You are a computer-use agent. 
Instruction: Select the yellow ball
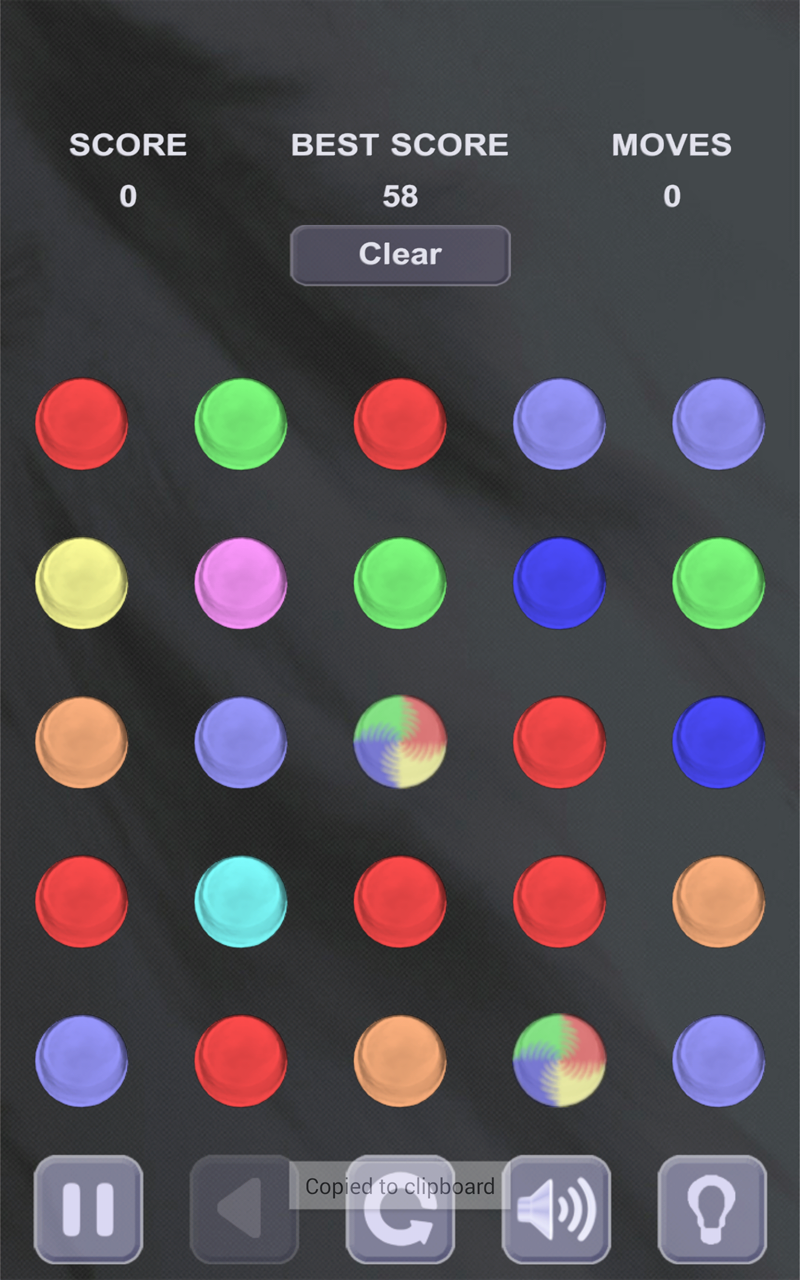point(81,583)
